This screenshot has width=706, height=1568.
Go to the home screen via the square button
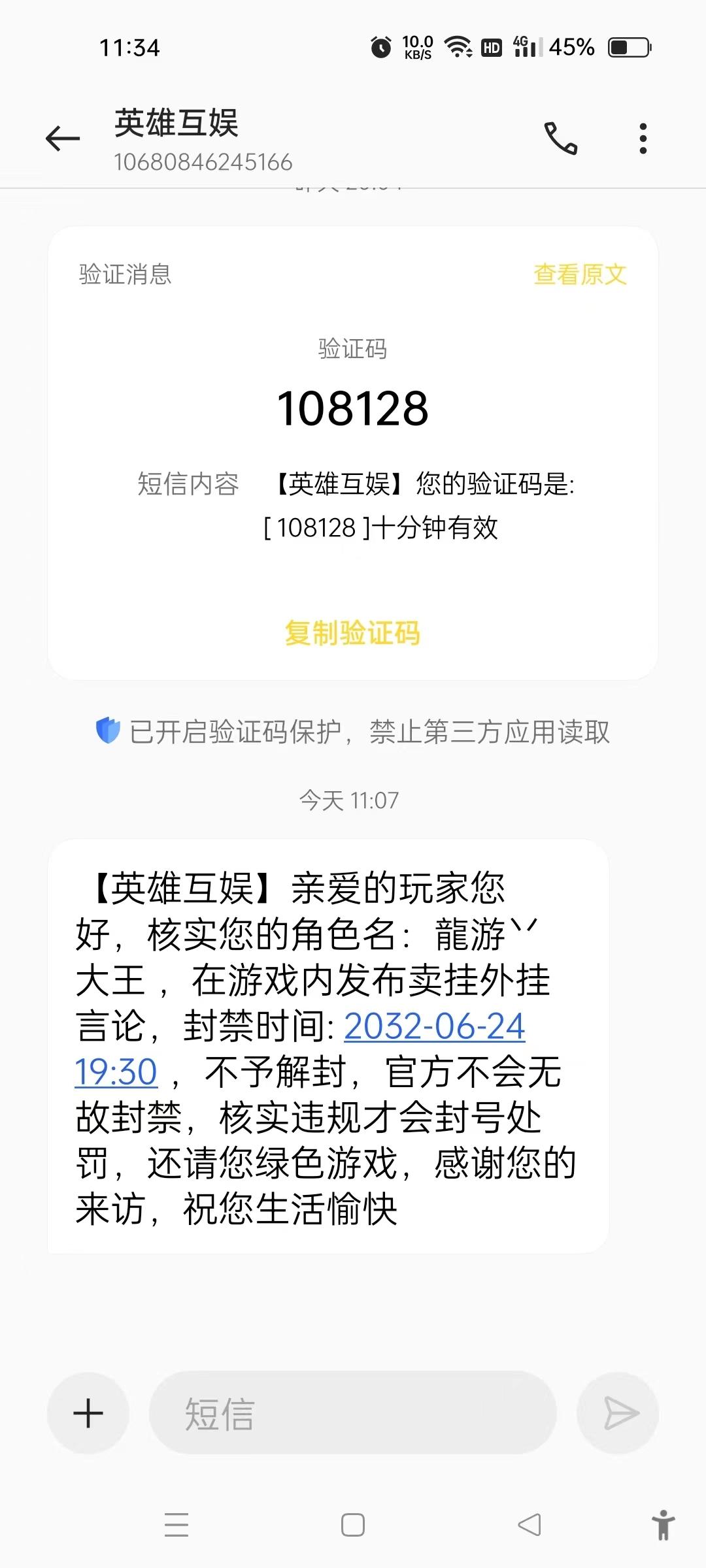(353, 1525)
